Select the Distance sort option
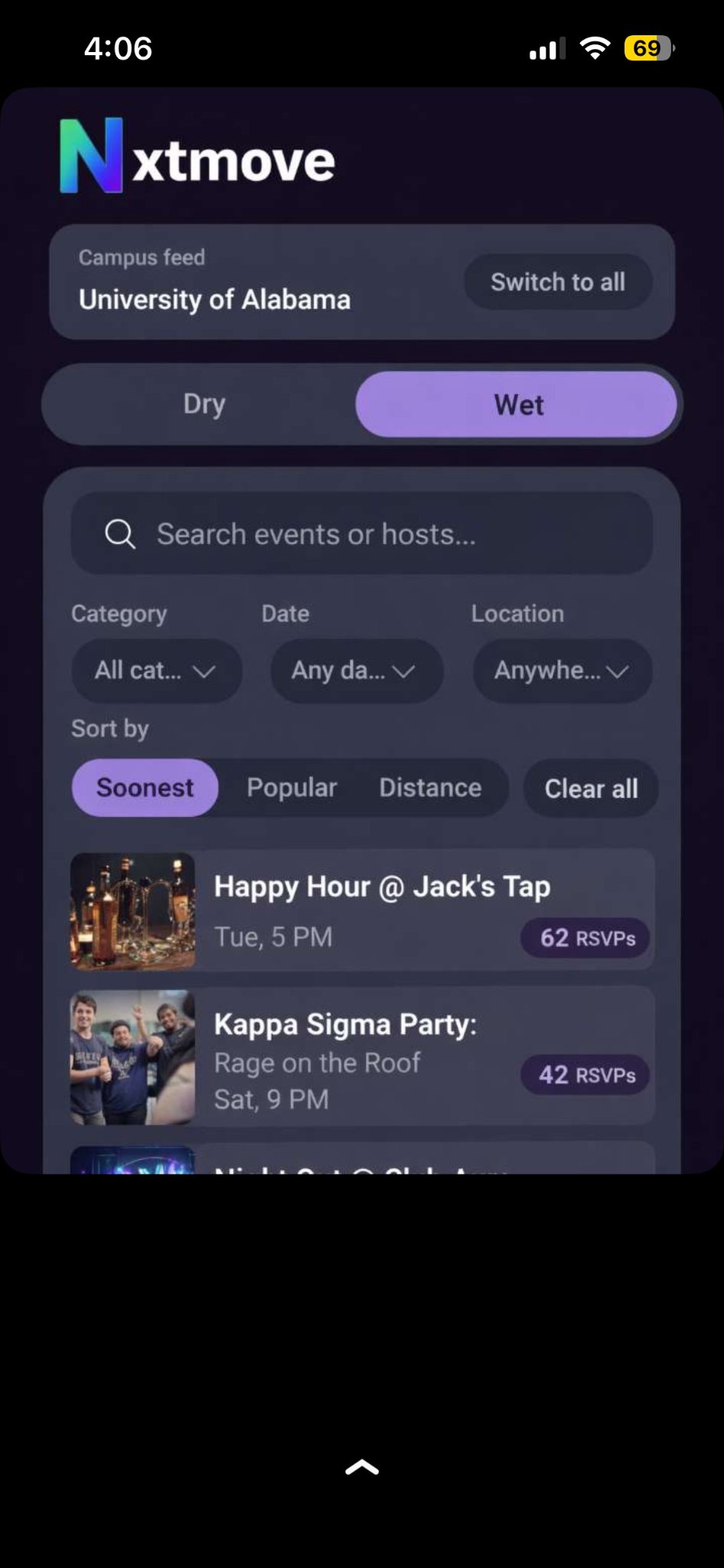 [x=430, y=788]
